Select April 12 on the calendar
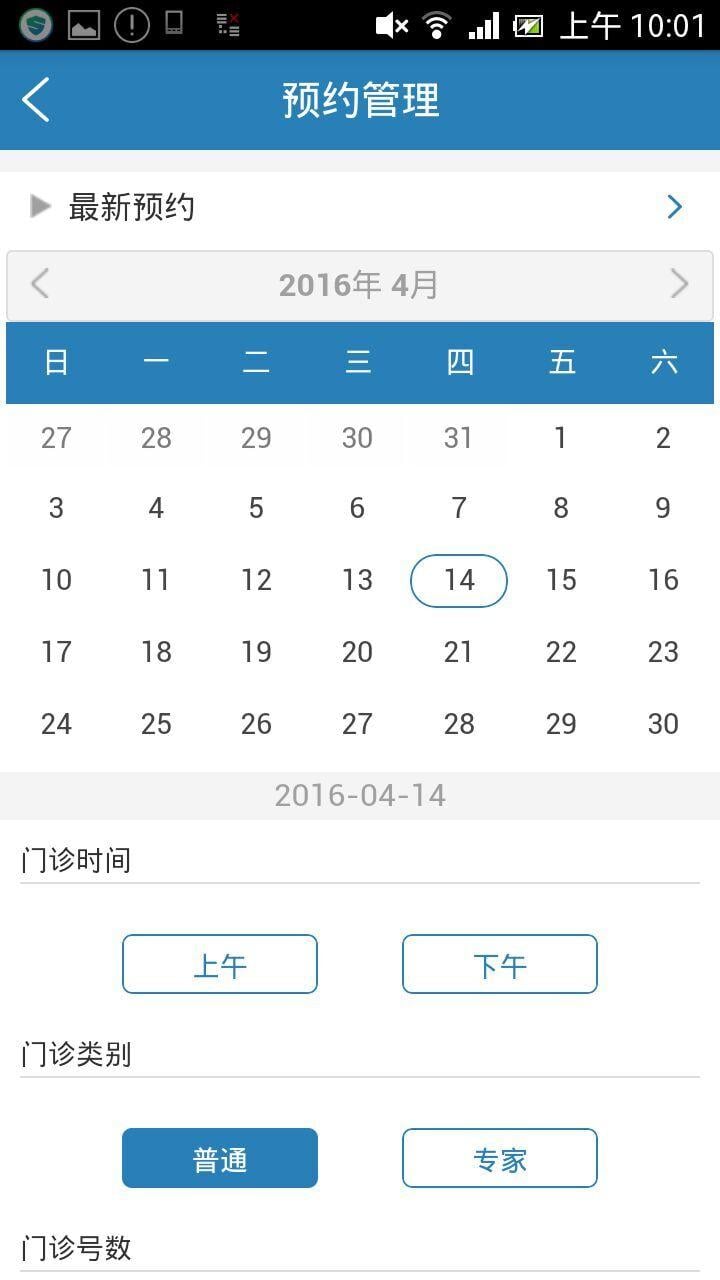 pyautogui.click(x=256, y=580)
